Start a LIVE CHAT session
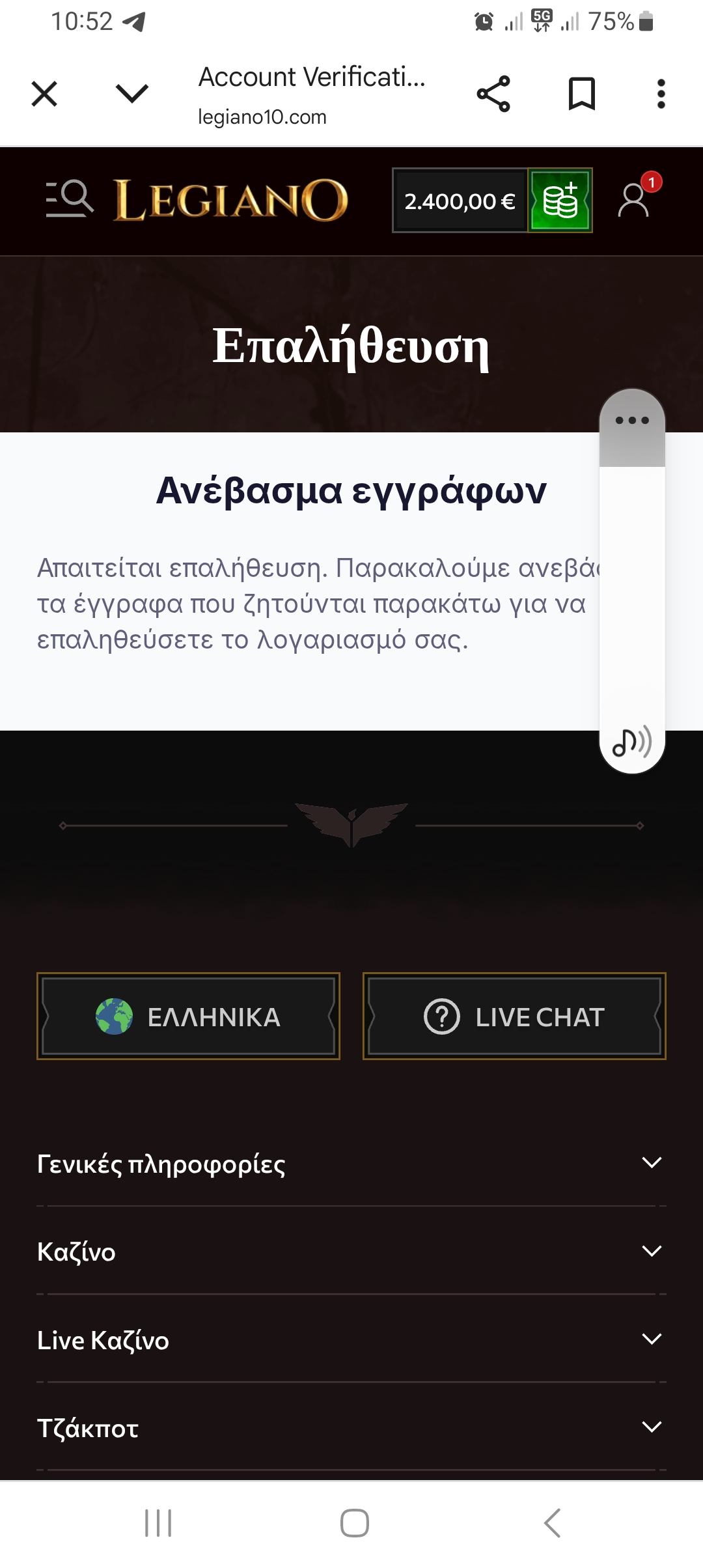 coord(514,1016)
